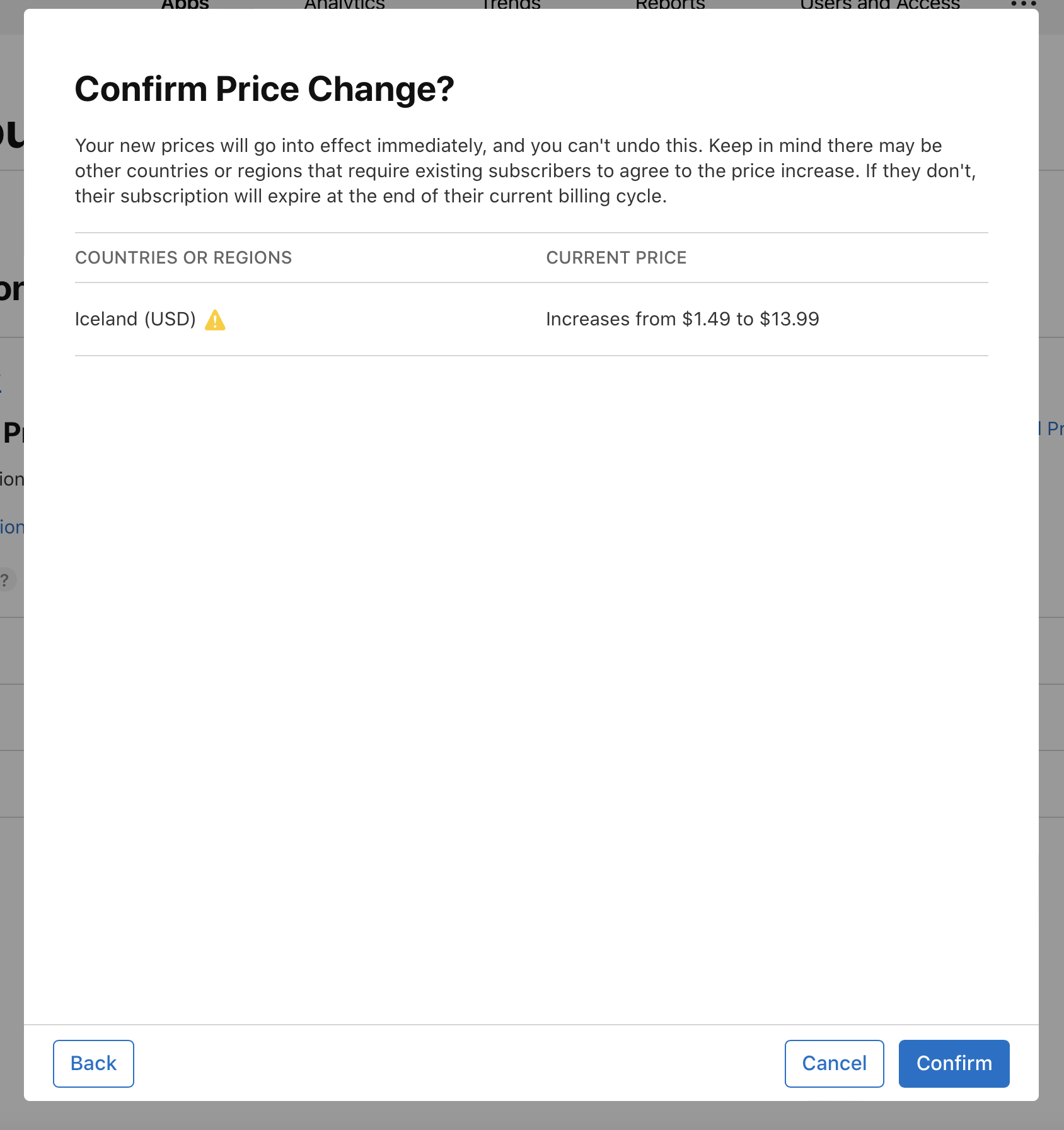Click the Confirm Price Change dialog title

[264, 89]
